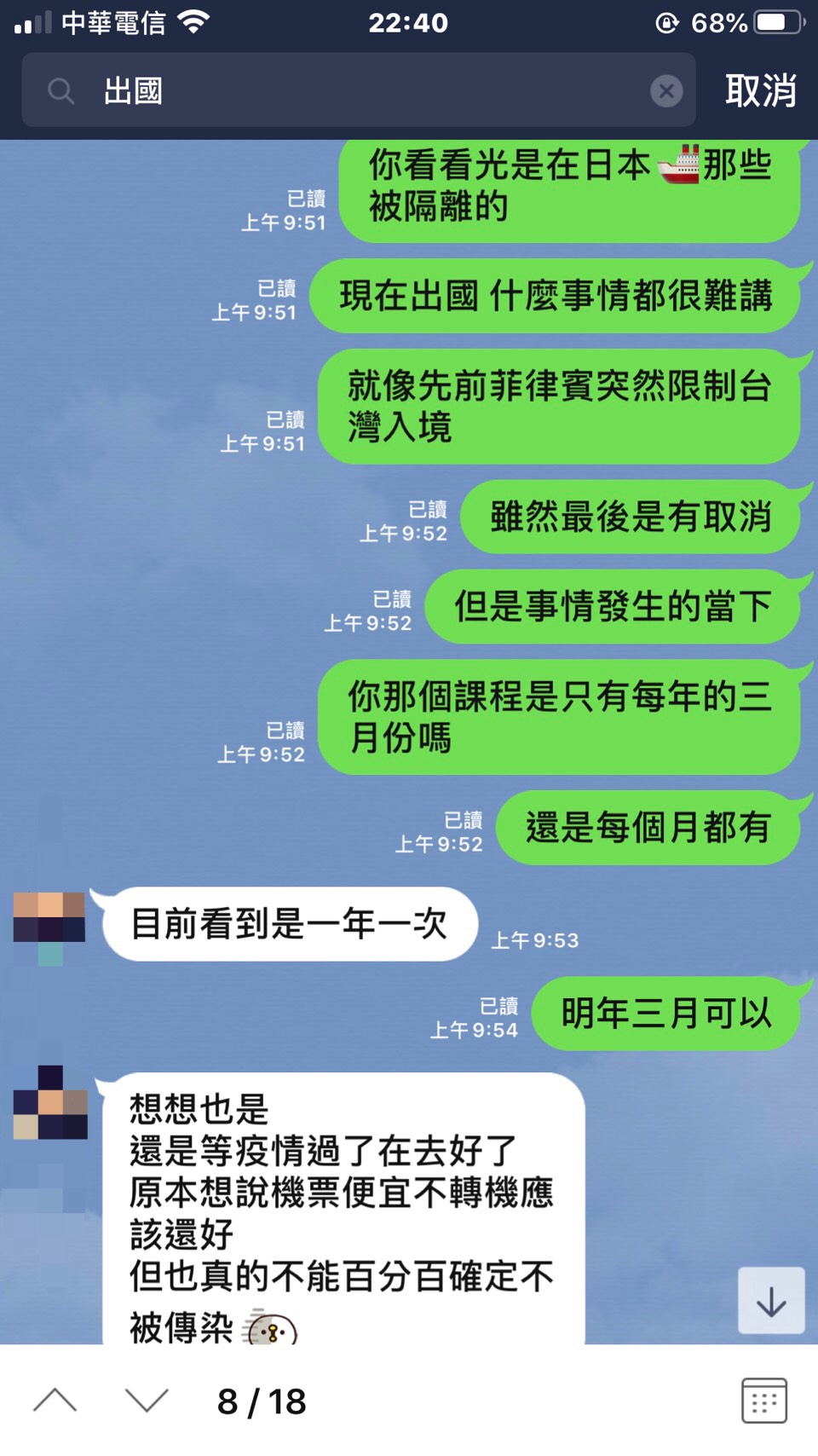Tap the search field containing 出國
Image resolution: width=818 pixels, height=1456 pixels.
coord(358,90)
